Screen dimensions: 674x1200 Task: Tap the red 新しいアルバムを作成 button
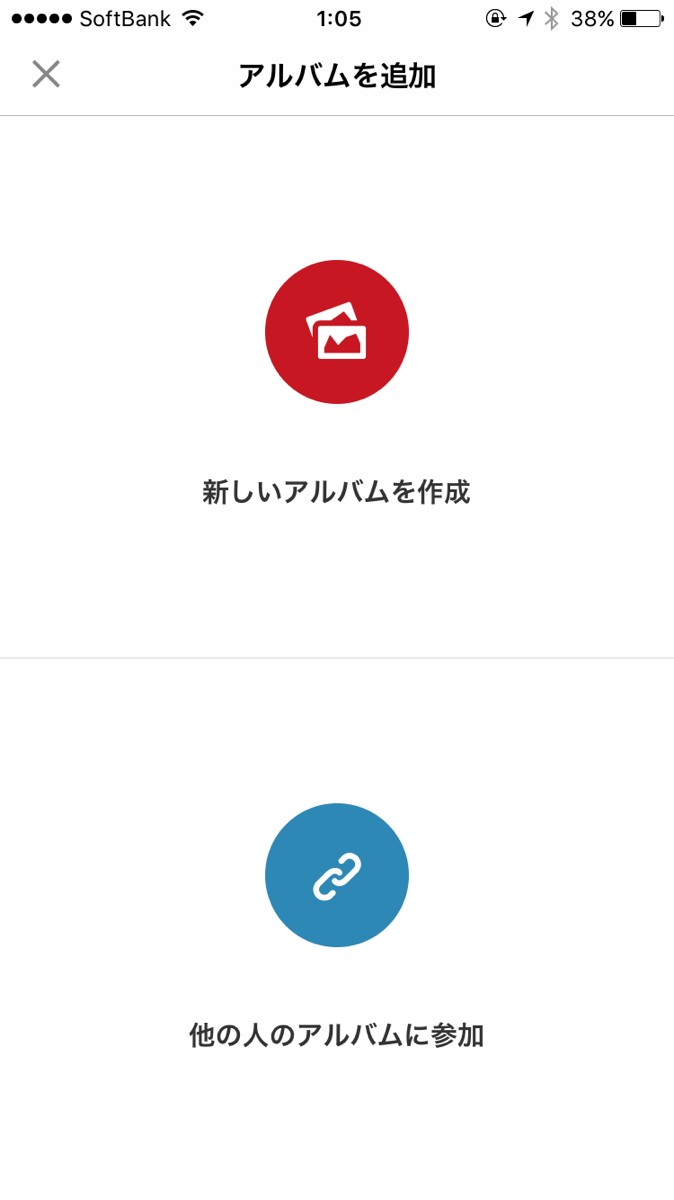coord(337,332)
